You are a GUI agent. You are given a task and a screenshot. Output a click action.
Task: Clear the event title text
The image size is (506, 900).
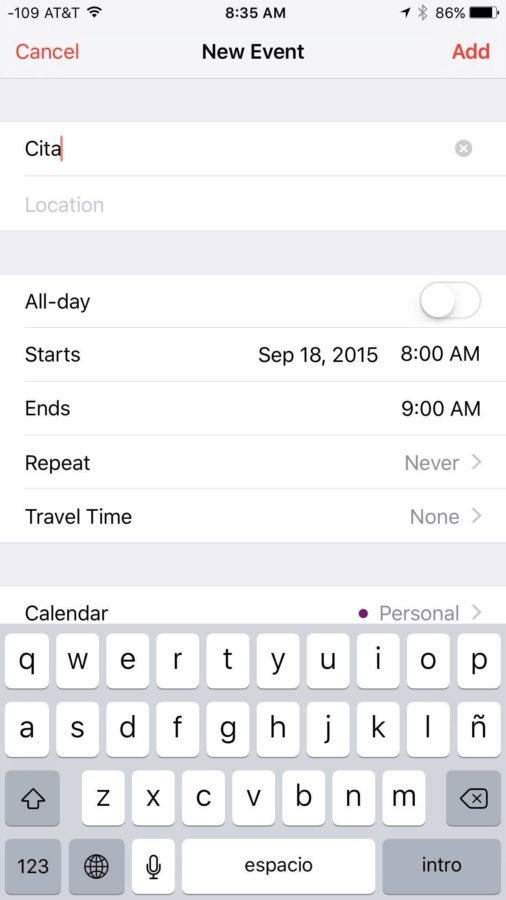click(464, 149)
